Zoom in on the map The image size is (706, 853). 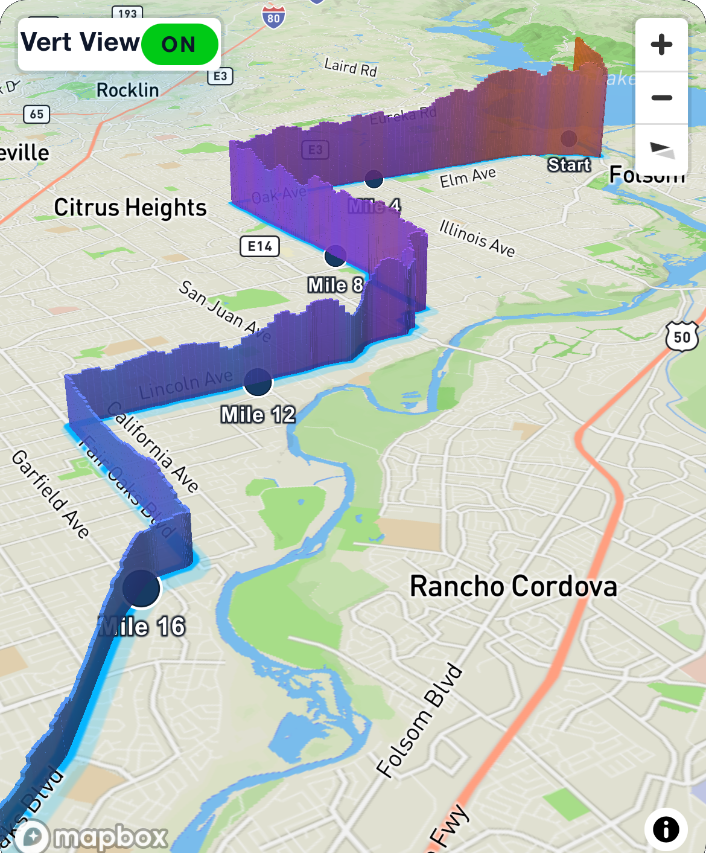click(x=661, y=45)
